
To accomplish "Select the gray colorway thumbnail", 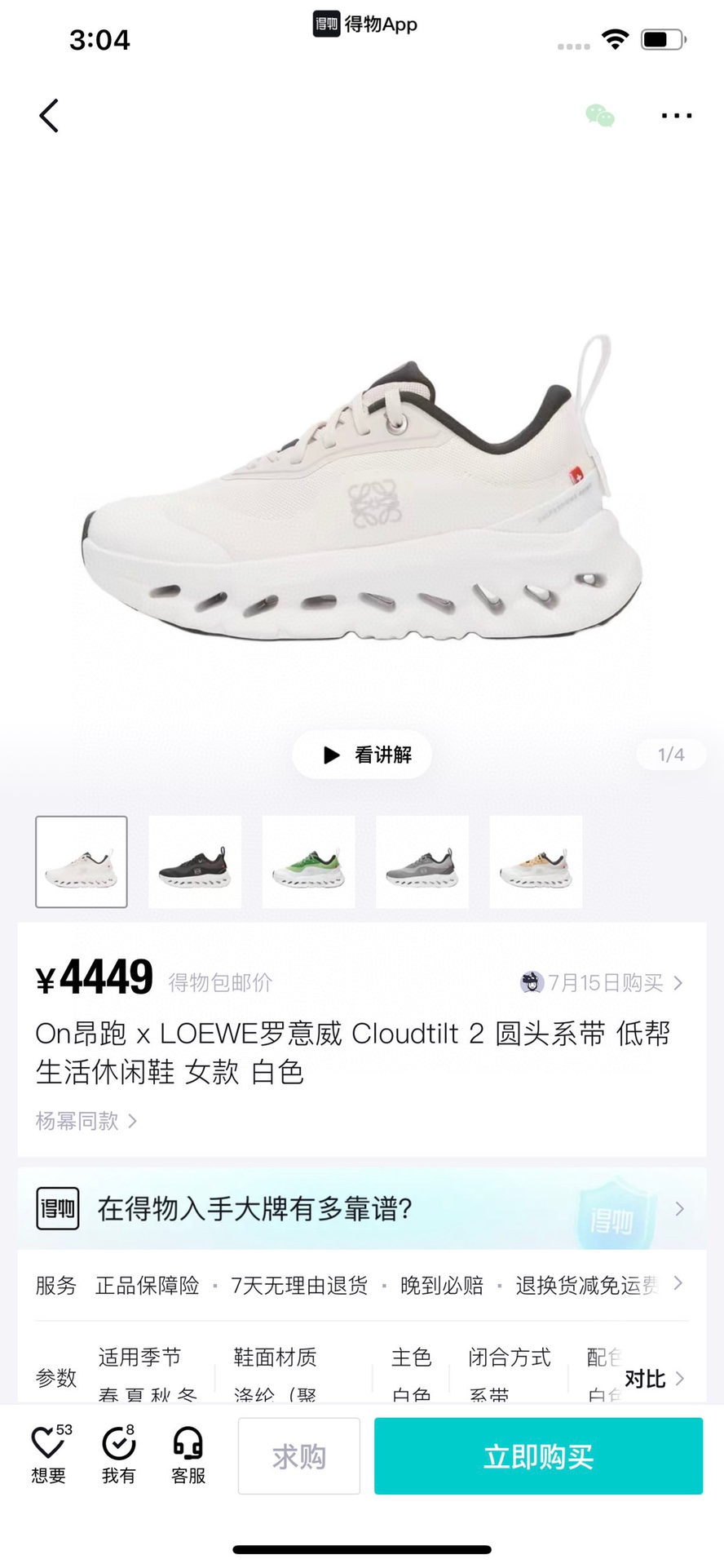I will click(422, 862).
